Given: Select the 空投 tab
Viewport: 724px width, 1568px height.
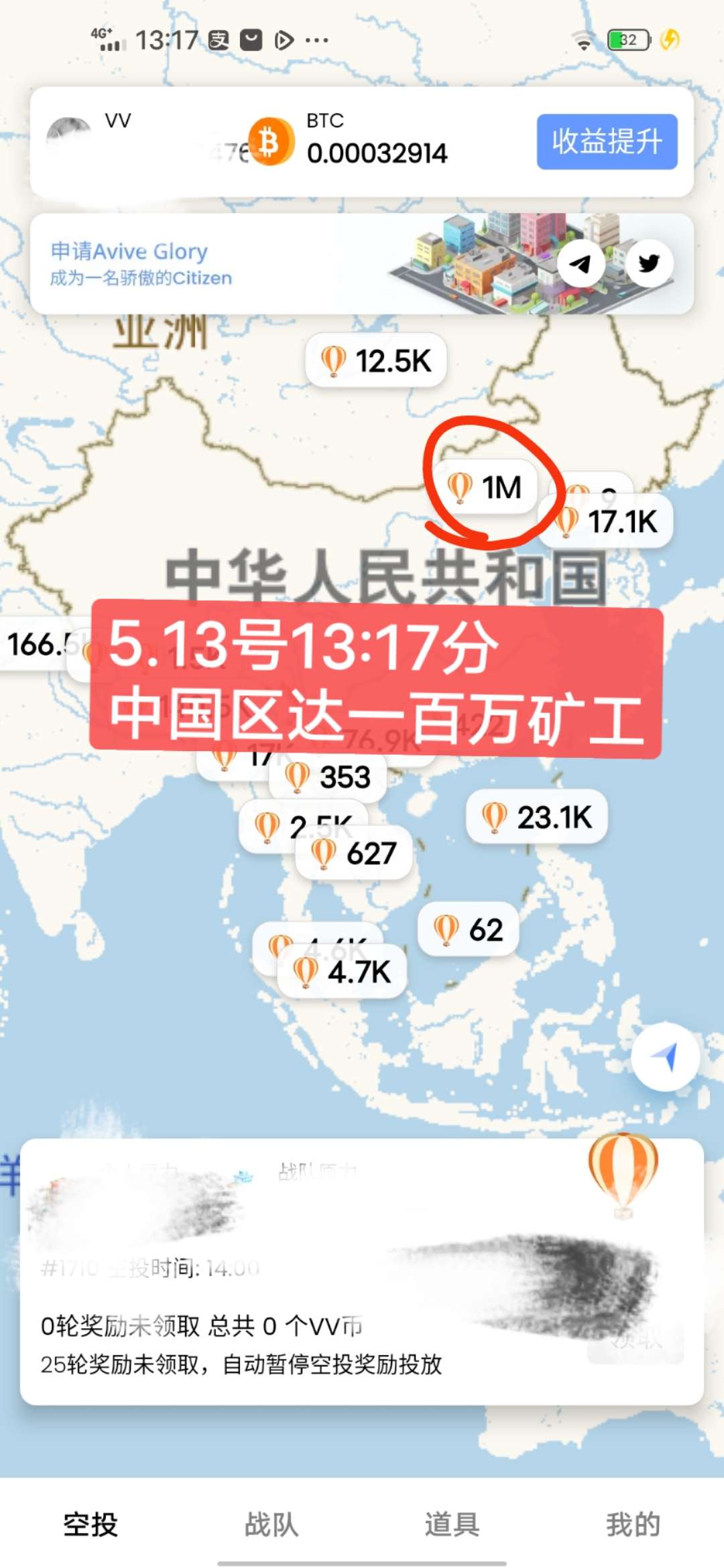Looking at the screenshot, I should tap(90, 1524).
